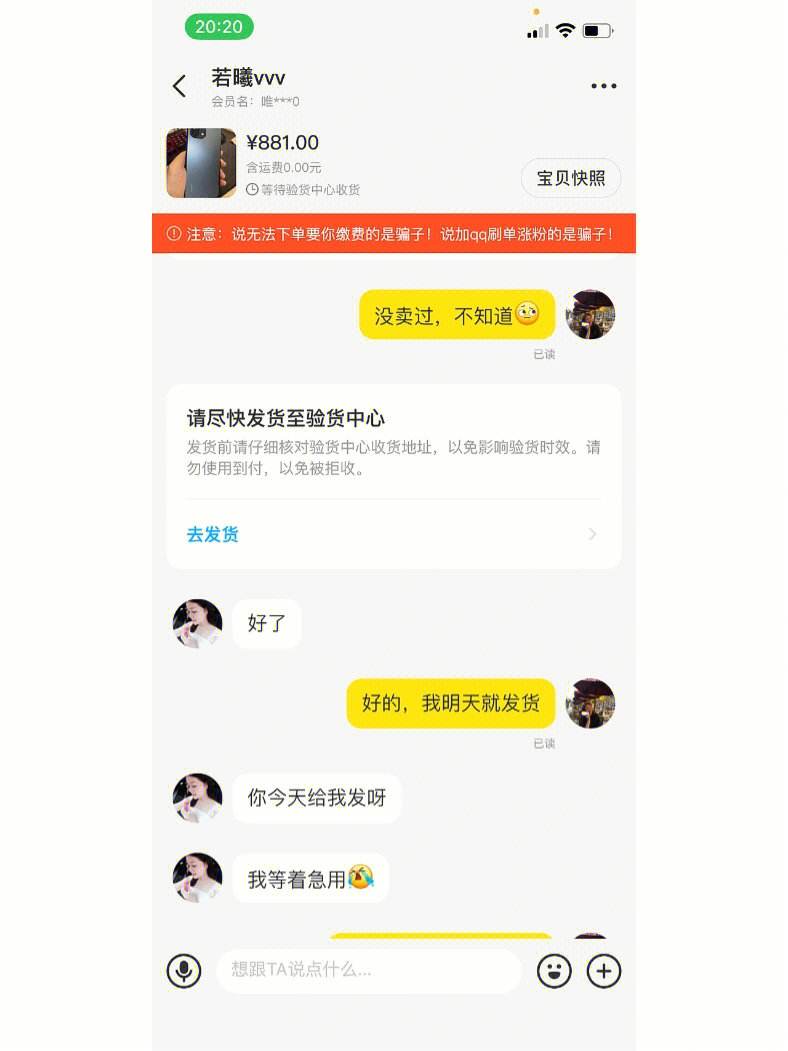Switch to voice input via the microphone icon

[184, 970]
